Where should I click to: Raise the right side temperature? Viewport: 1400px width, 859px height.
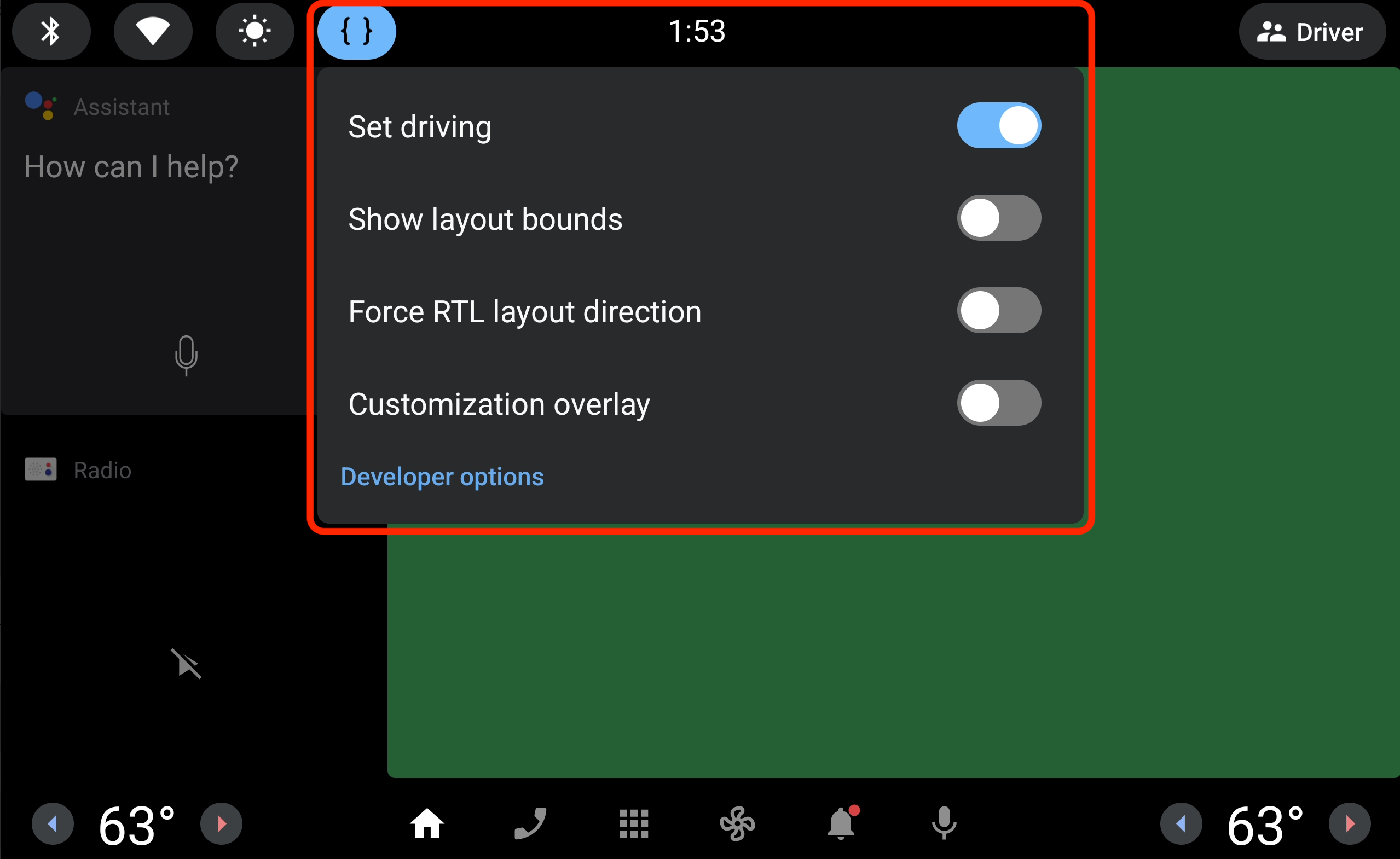(1350, 823)
